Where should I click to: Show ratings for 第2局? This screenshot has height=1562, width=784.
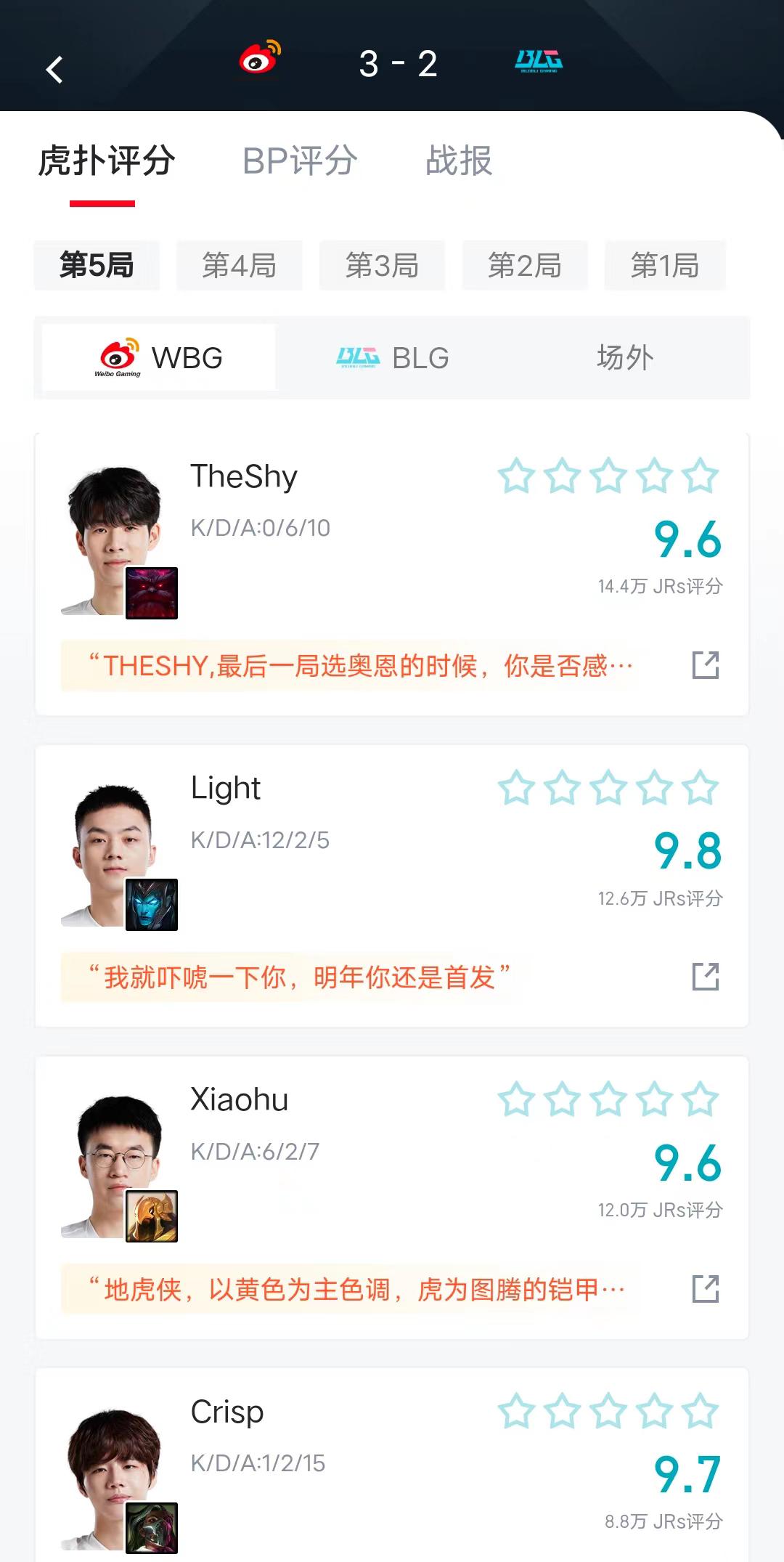(x=525, y=265)
